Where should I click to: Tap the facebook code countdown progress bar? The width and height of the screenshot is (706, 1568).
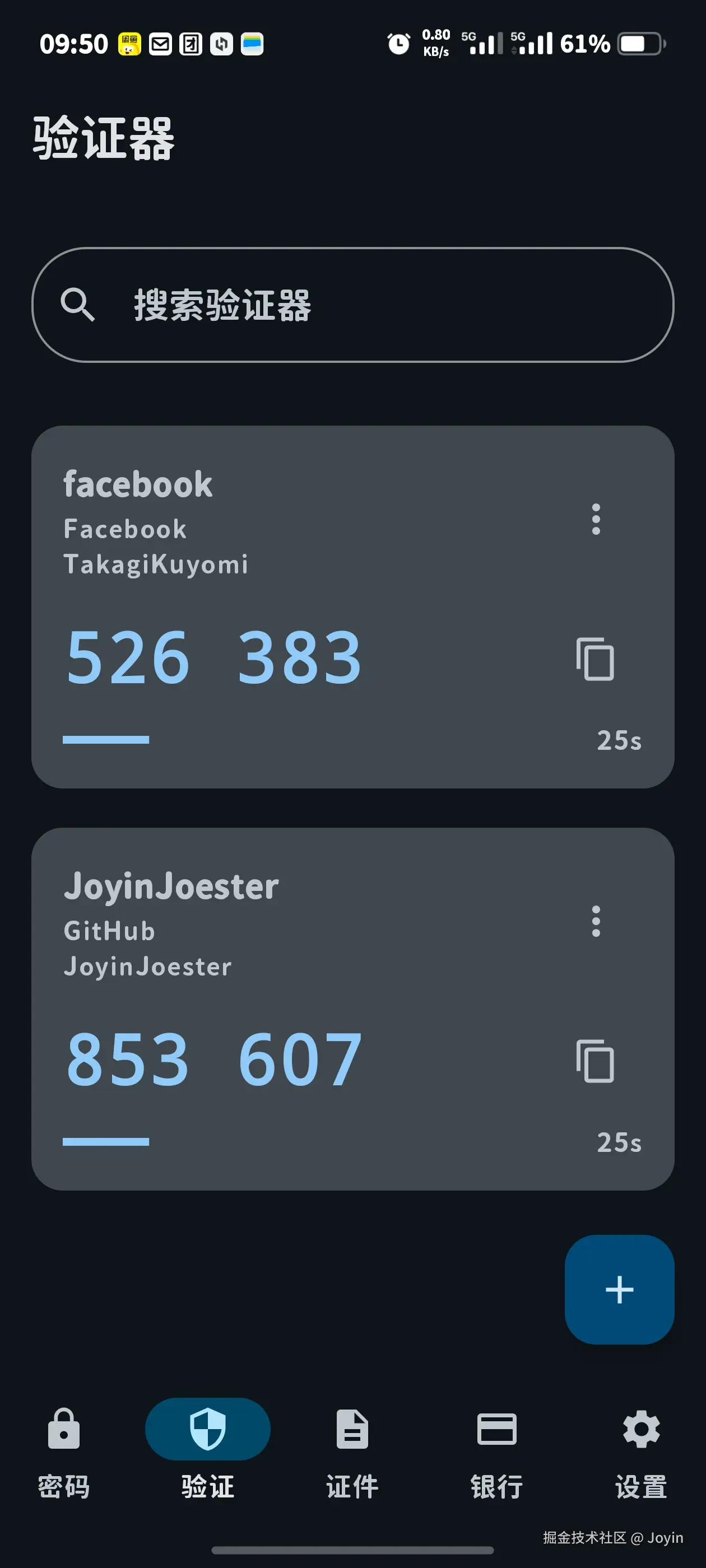coord(106,739)
